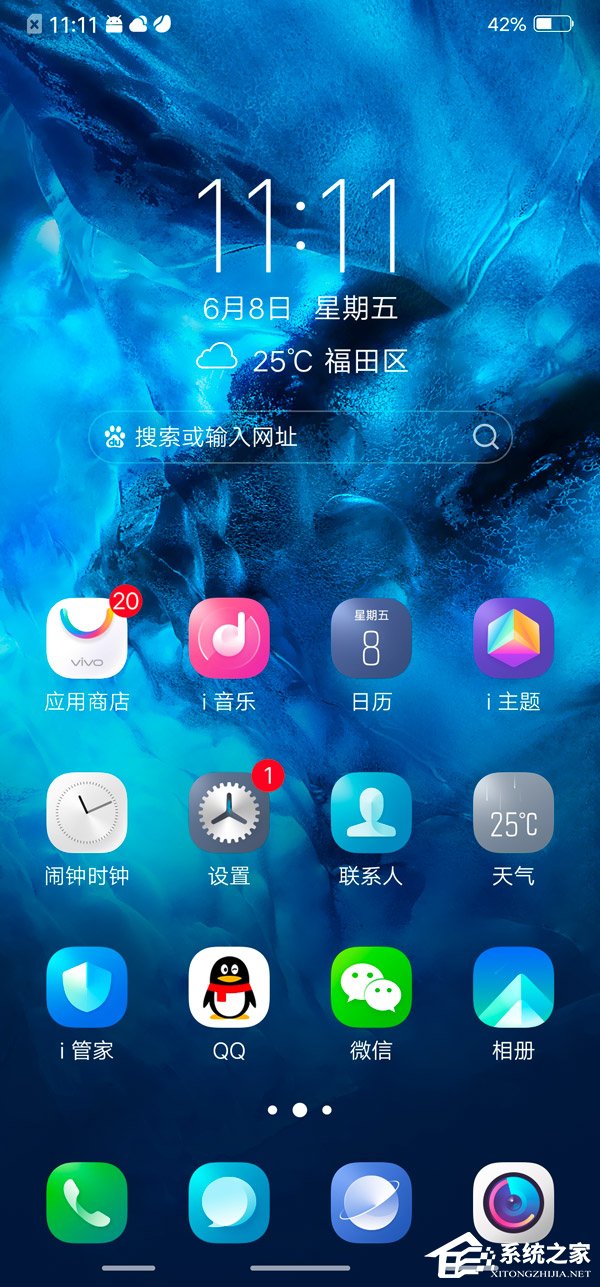The image size is (600, 1287).
Task: Open the 联系人 contacts app
Action: [x=371, y=813]
